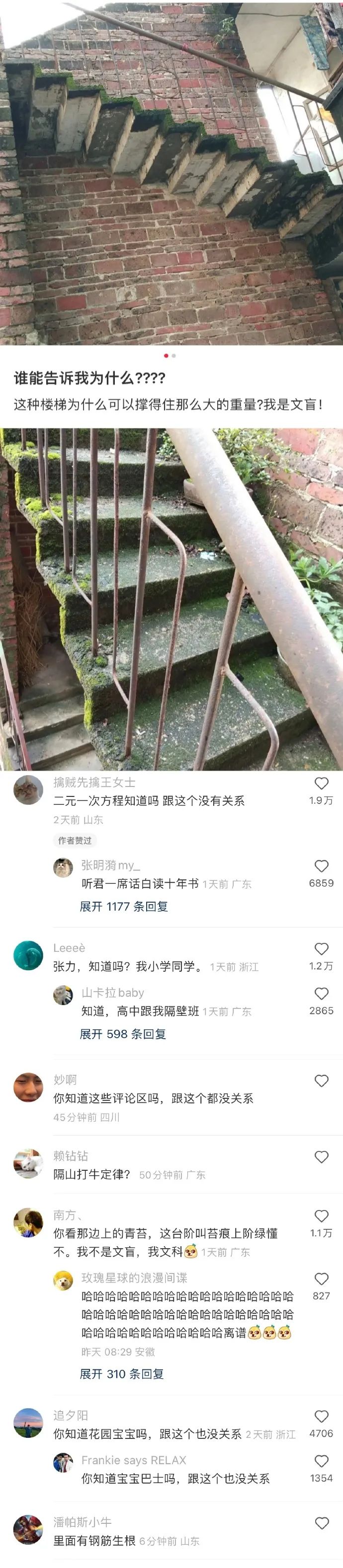
Task: Like 妙啊's comment
Action: click(x=321, y=1081)
